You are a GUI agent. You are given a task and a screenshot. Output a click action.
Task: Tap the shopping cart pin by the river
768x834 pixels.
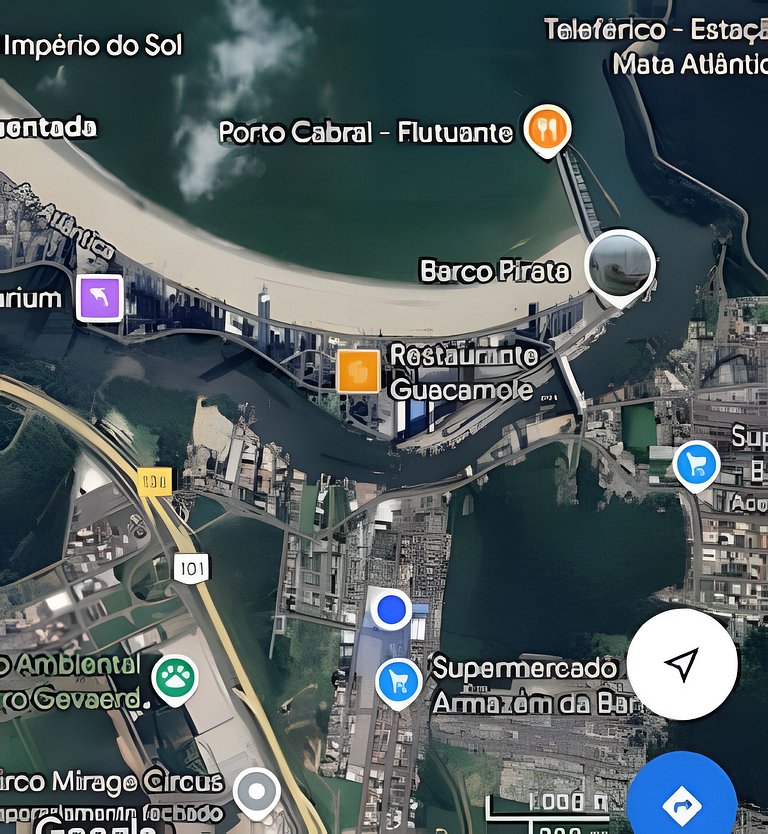696,463
